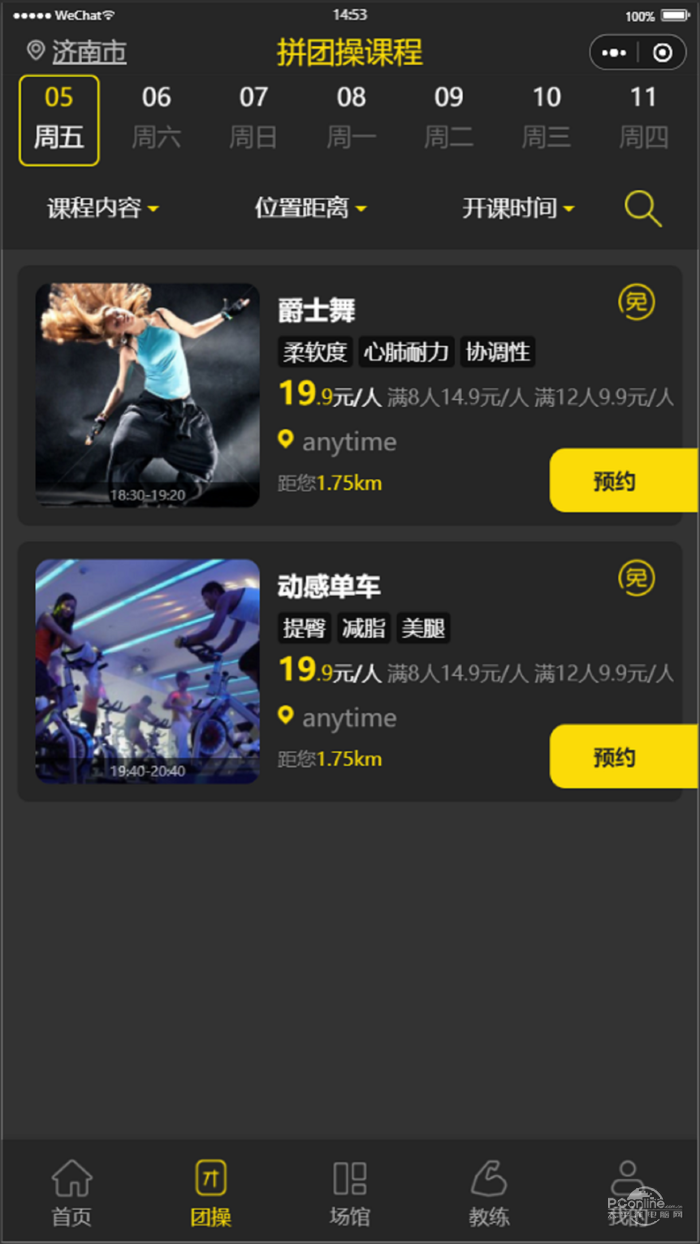Expand the 课程内容 filter
The height and width of the screenshot is (1244, 700).
click(x=103, y=208)
